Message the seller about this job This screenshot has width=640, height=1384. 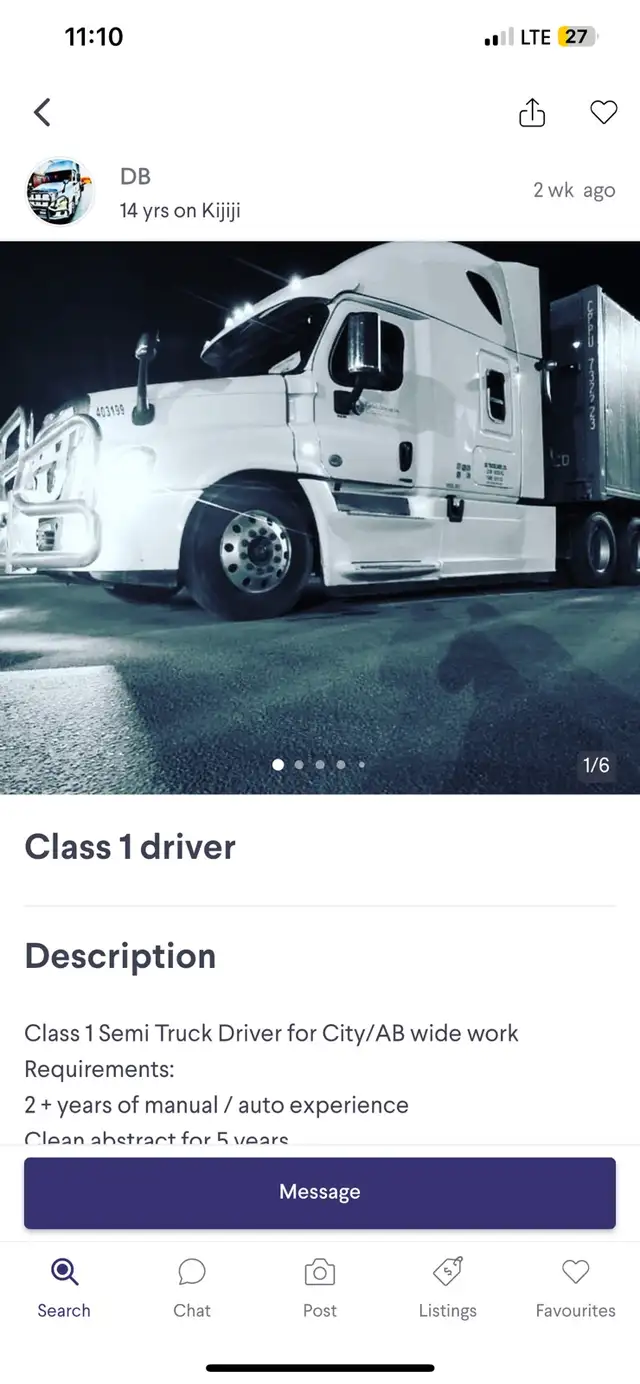pos(320,1192)
